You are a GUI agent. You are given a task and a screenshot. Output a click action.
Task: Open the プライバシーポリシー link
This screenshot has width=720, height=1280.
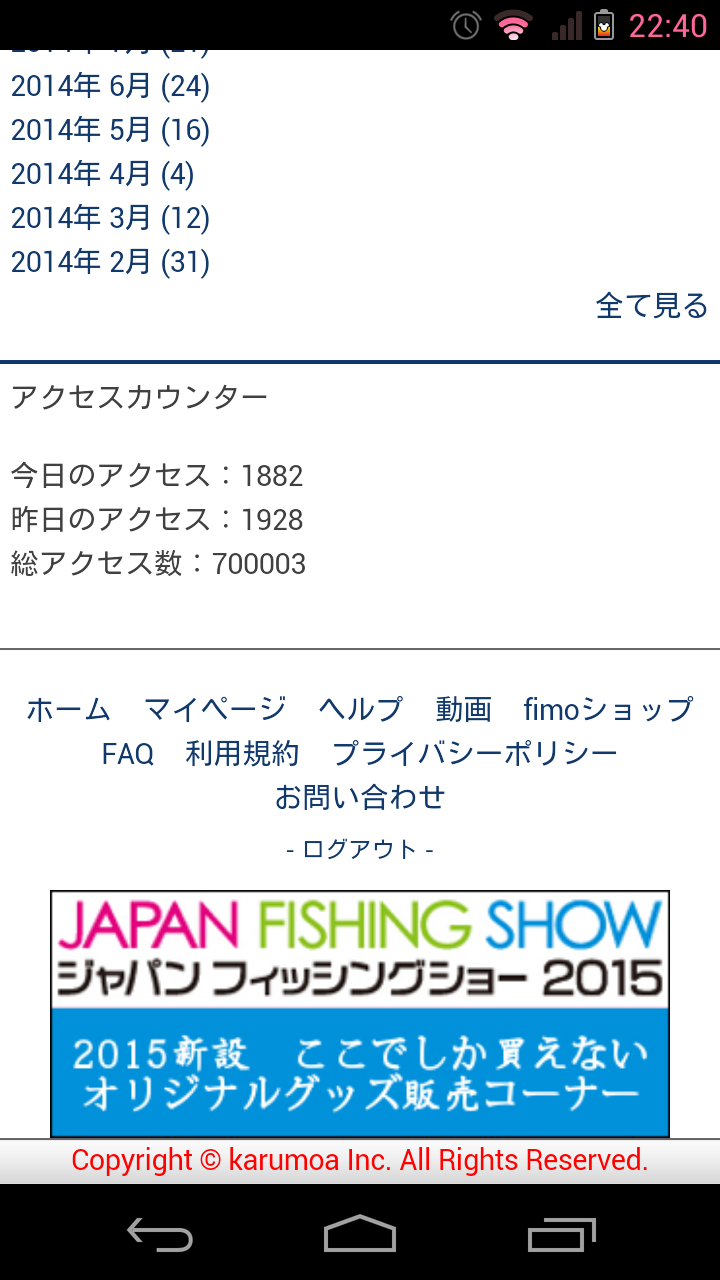(x=475, y=753)
